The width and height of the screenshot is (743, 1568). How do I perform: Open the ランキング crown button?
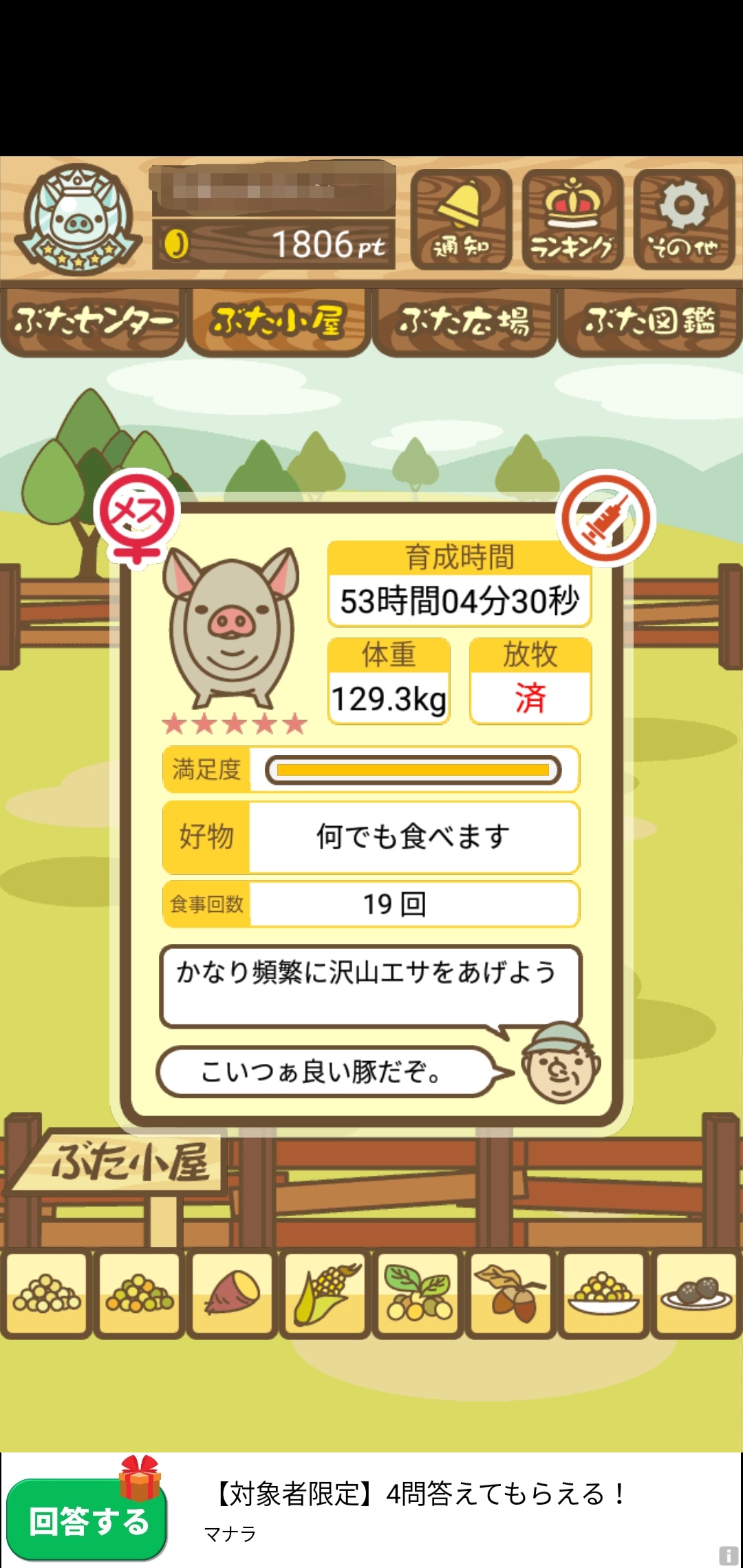click(x=572, y=219)
